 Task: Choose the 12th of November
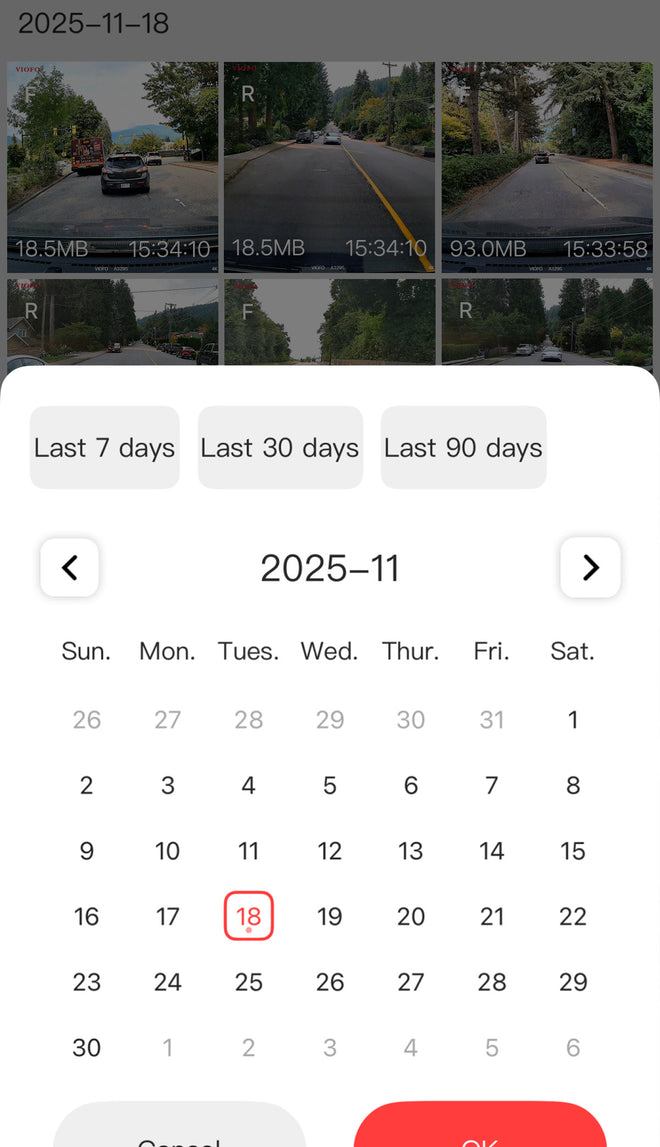[330, 851]
